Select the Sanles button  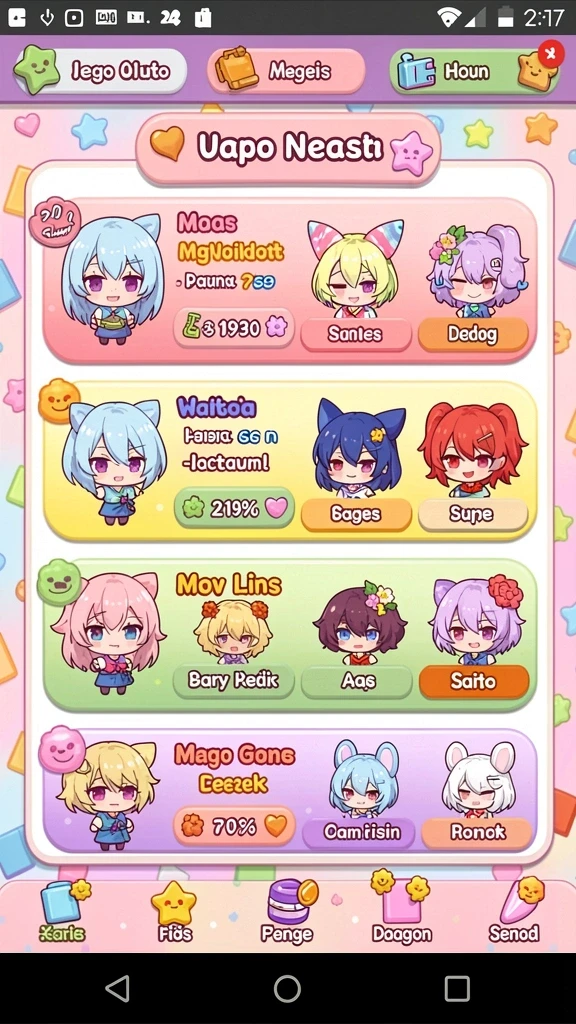(x=355, y=334)
